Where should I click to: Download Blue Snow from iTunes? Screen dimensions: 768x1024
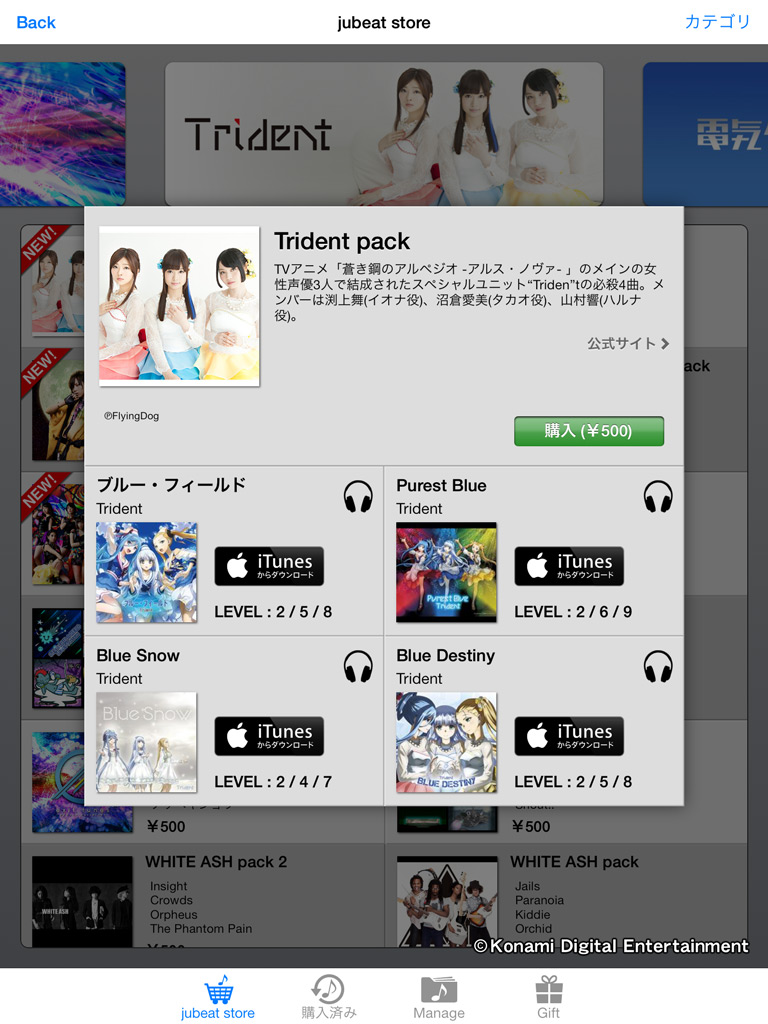click(269, 736)
